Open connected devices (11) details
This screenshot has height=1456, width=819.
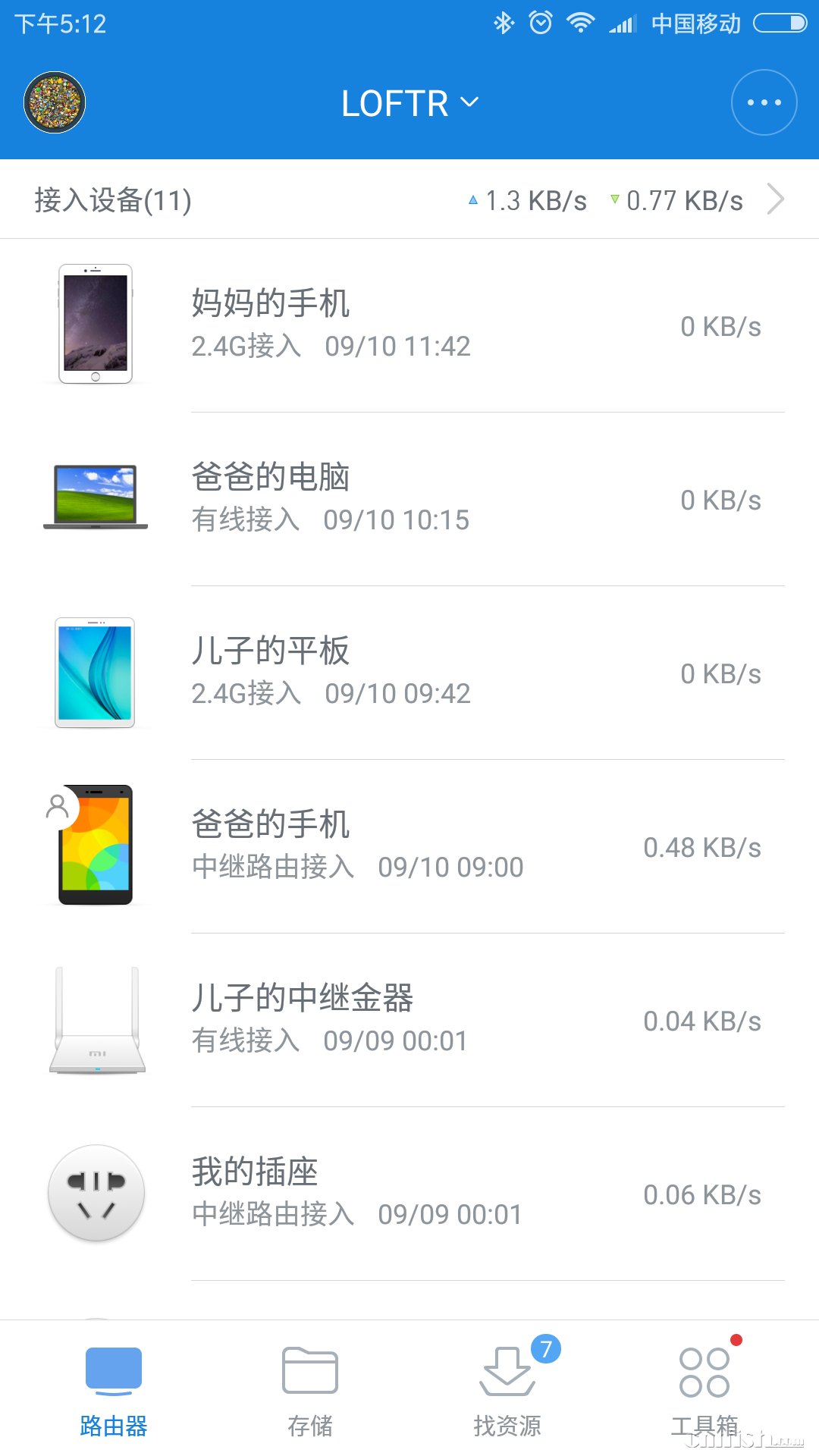coord(409,200)
